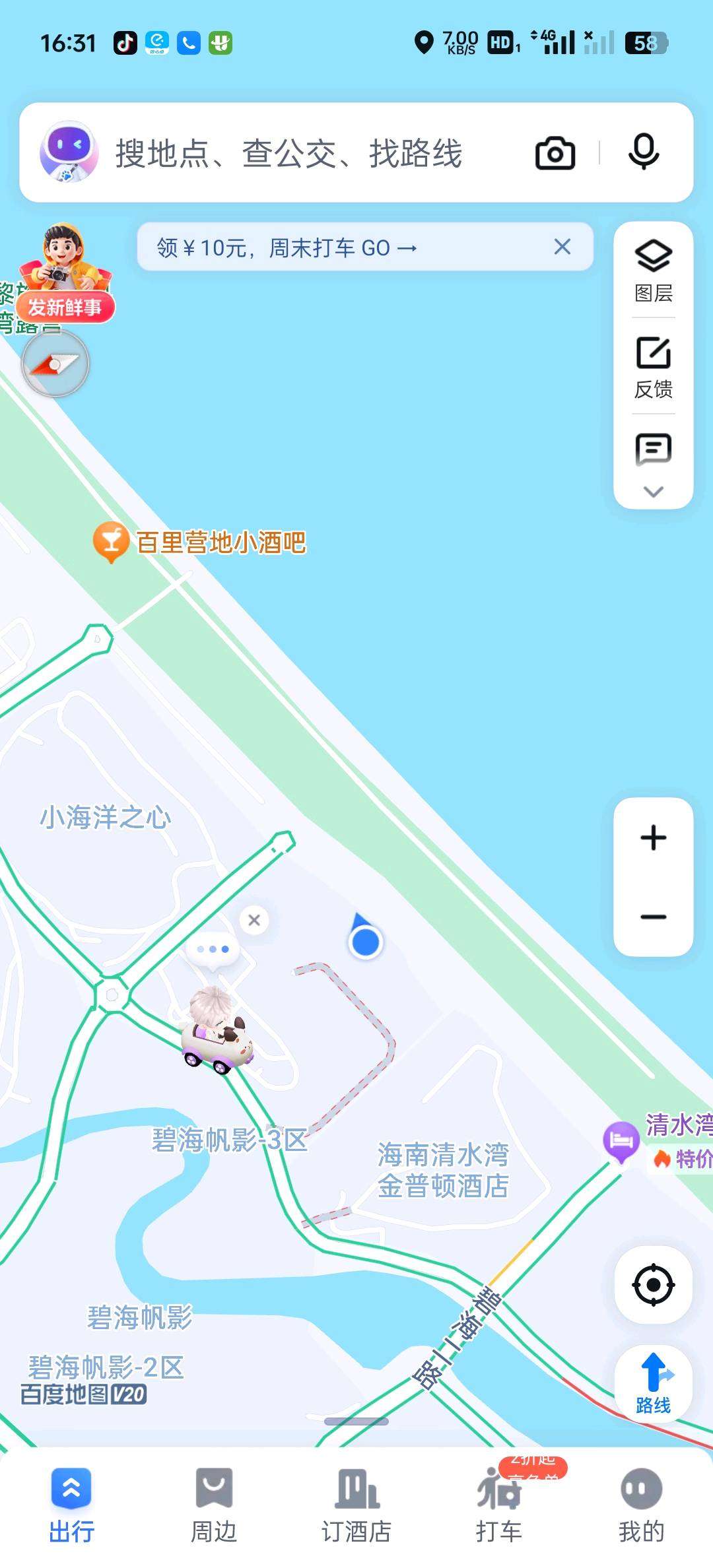Recenter map on my current location
The image size is (713, 1568).
(x=654, y=1285)
